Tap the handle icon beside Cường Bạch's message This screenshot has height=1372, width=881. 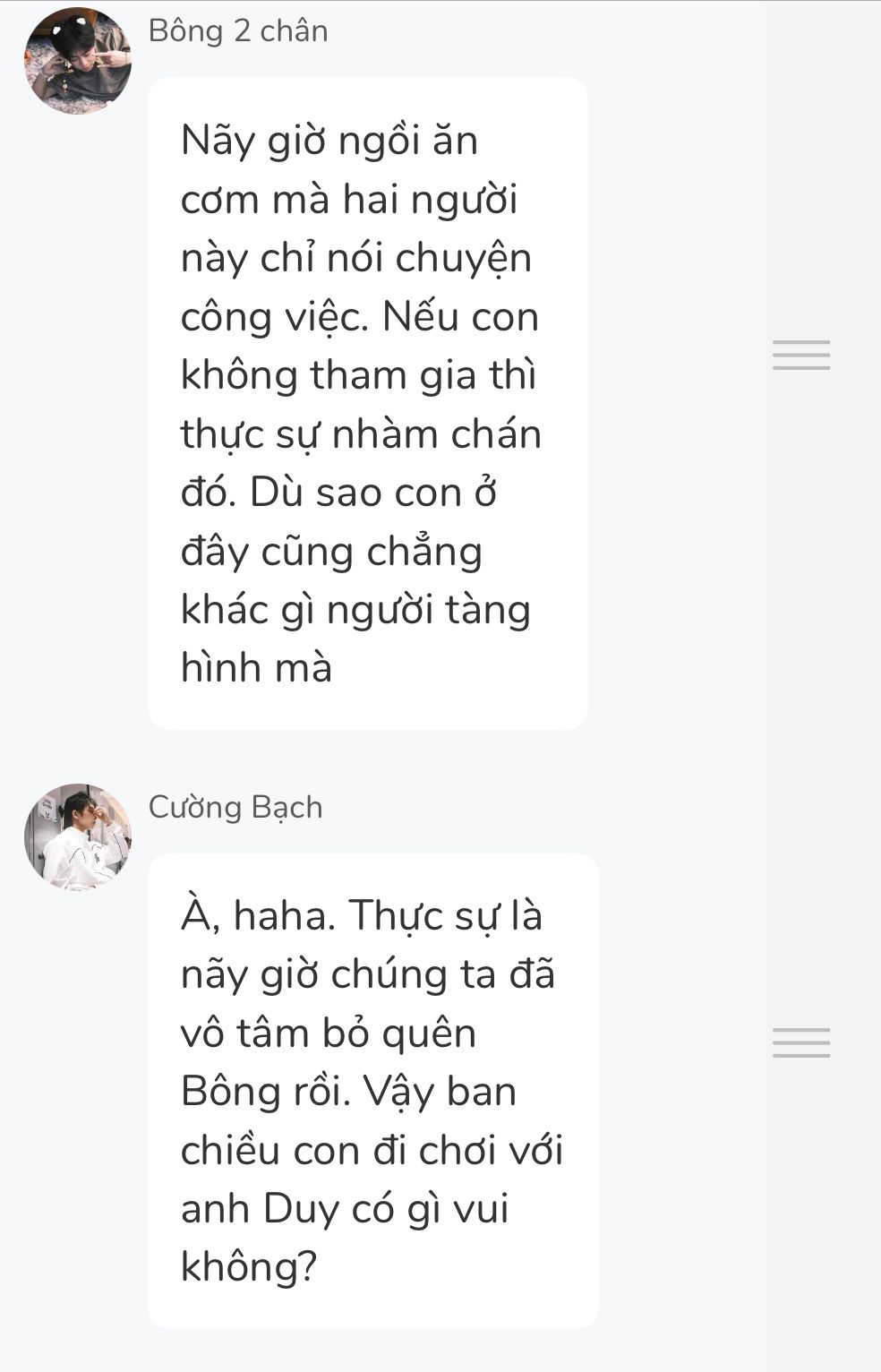801,1042
